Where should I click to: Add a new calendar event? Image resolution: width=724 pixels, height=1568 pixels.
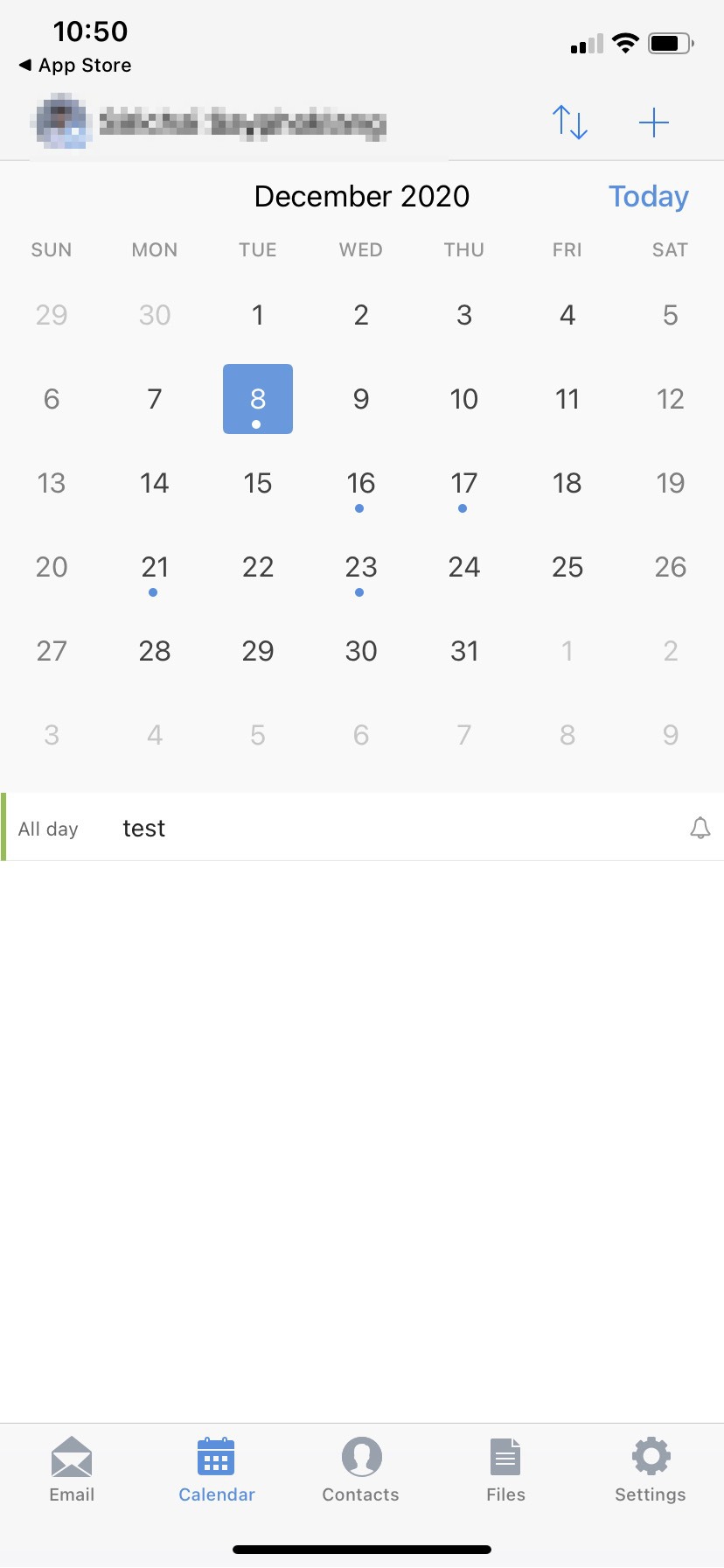(x=653, y=122)
